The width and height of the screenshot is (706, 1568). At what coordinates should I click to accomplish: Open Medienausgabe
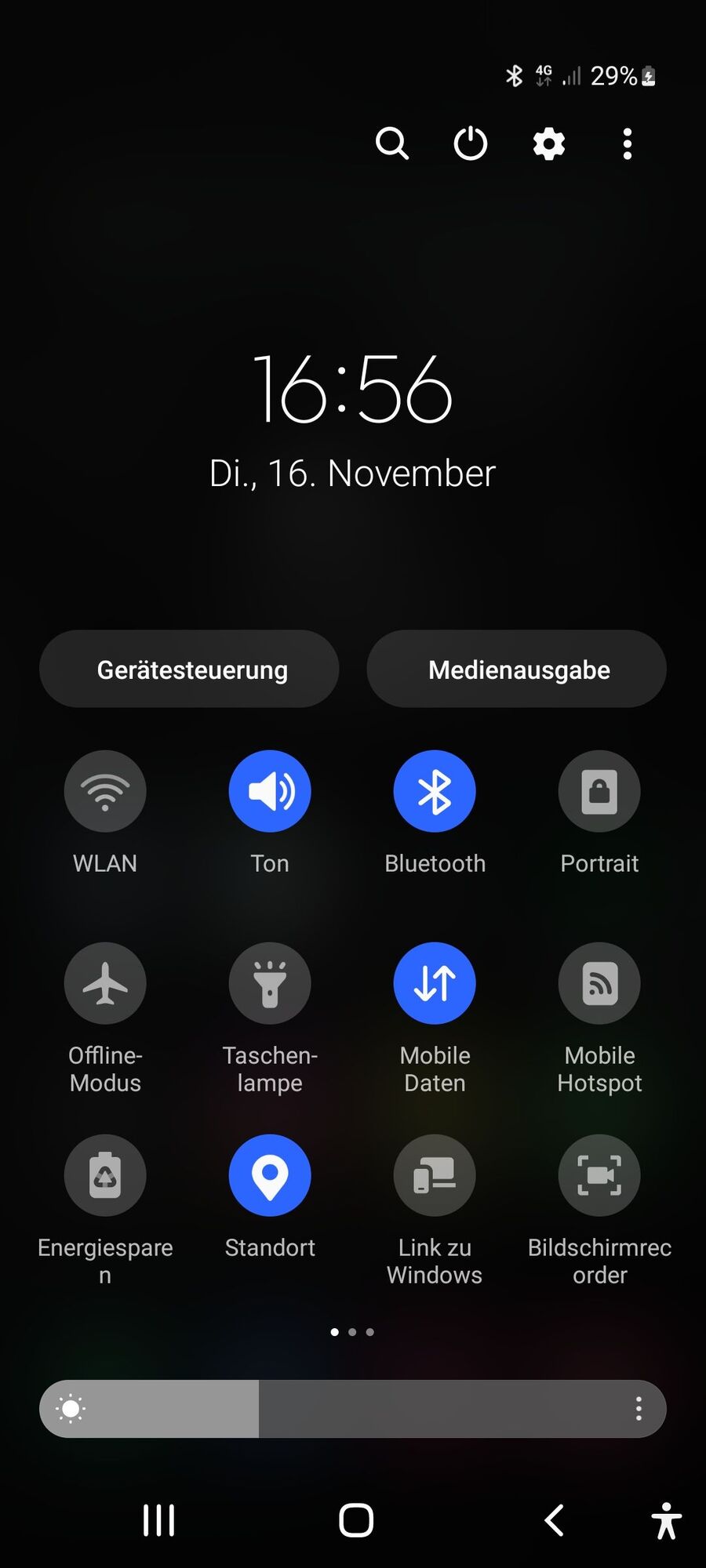[x=517, y=670]
